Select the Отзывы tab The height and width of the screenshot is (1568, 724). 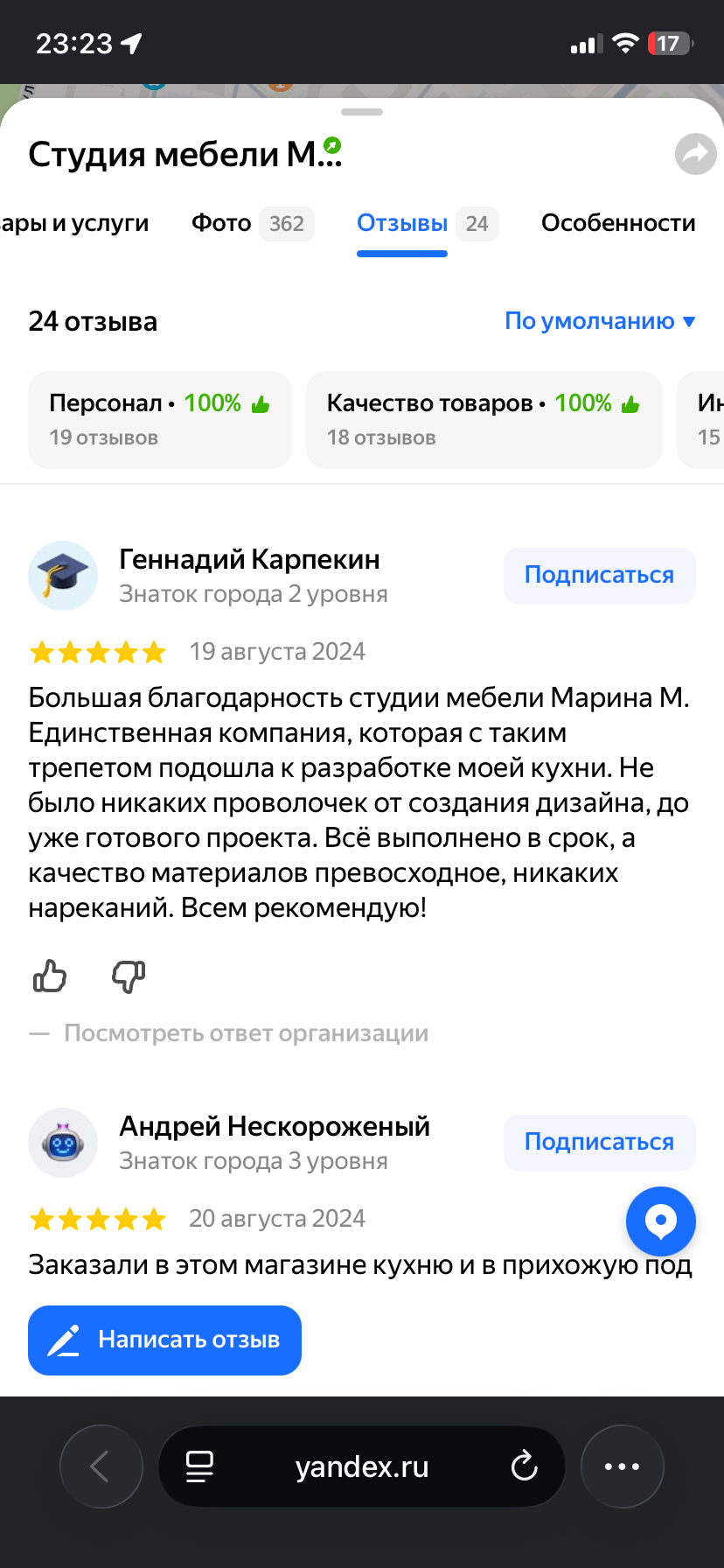pyautogui.click(x=426, y=224)
